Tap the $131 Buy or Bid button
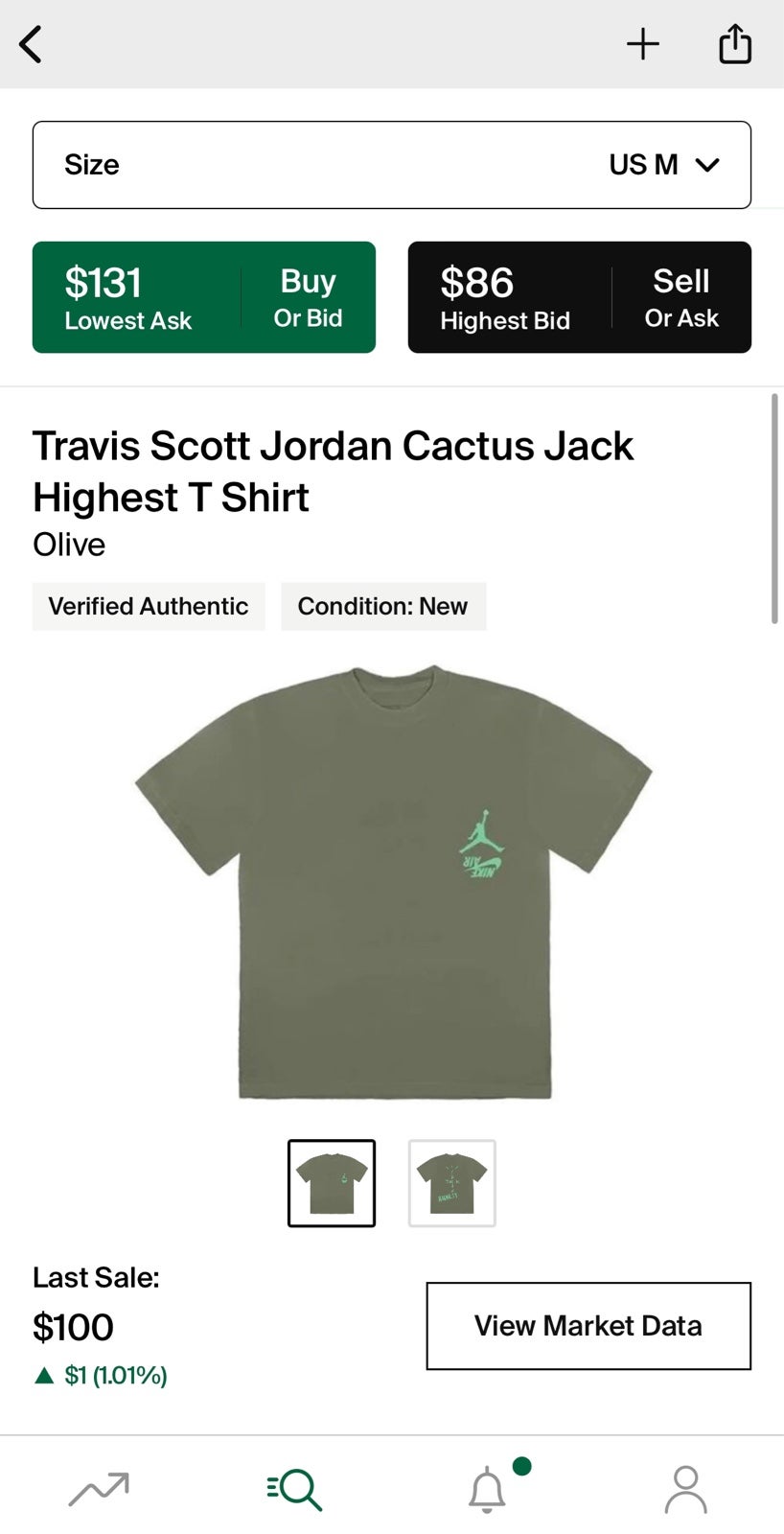The image size is (784, 1534). [x=204, y=297]
